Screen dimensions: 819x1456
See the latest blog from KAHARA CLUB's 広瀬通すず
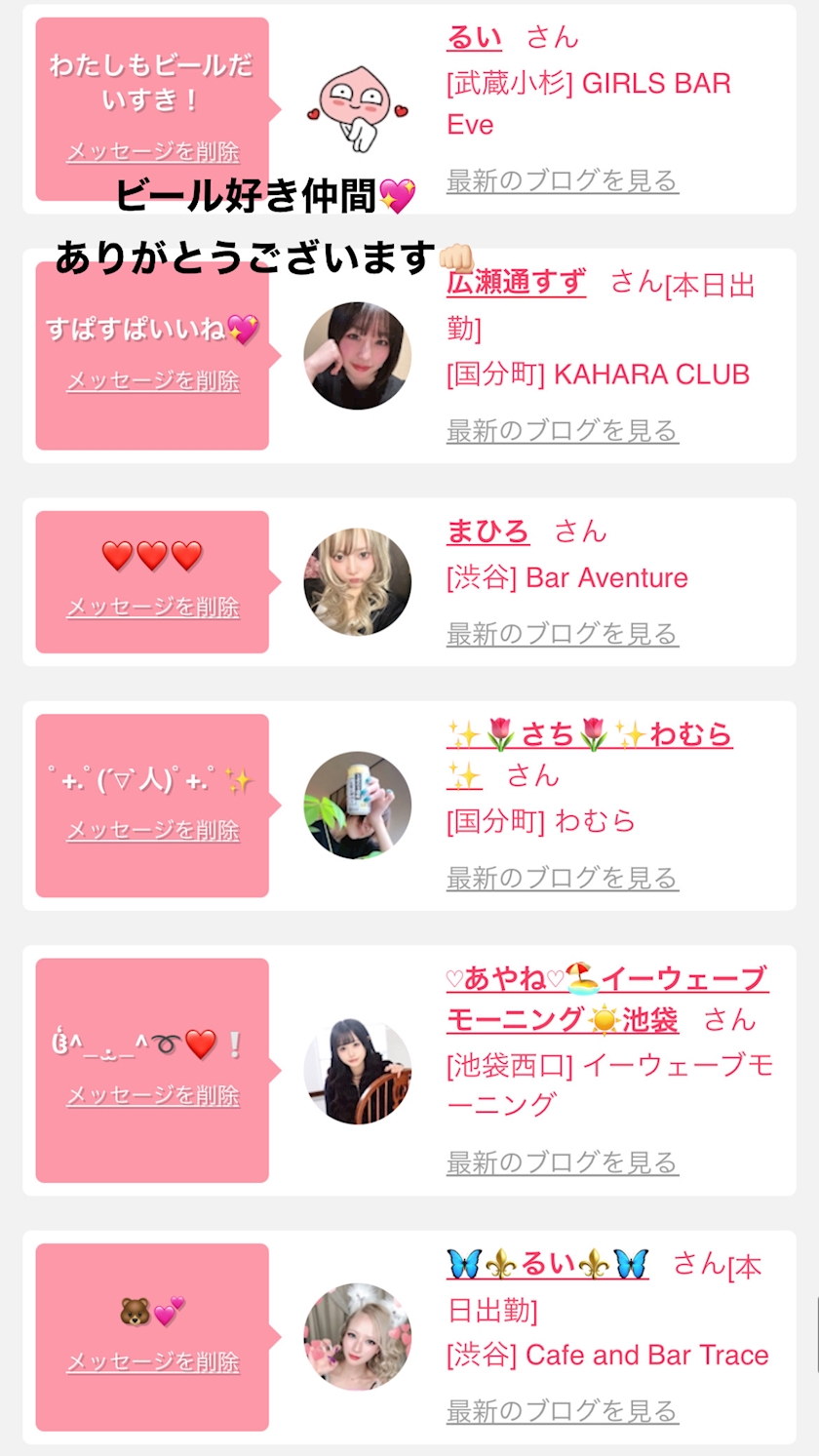click(x=562, y=431)
